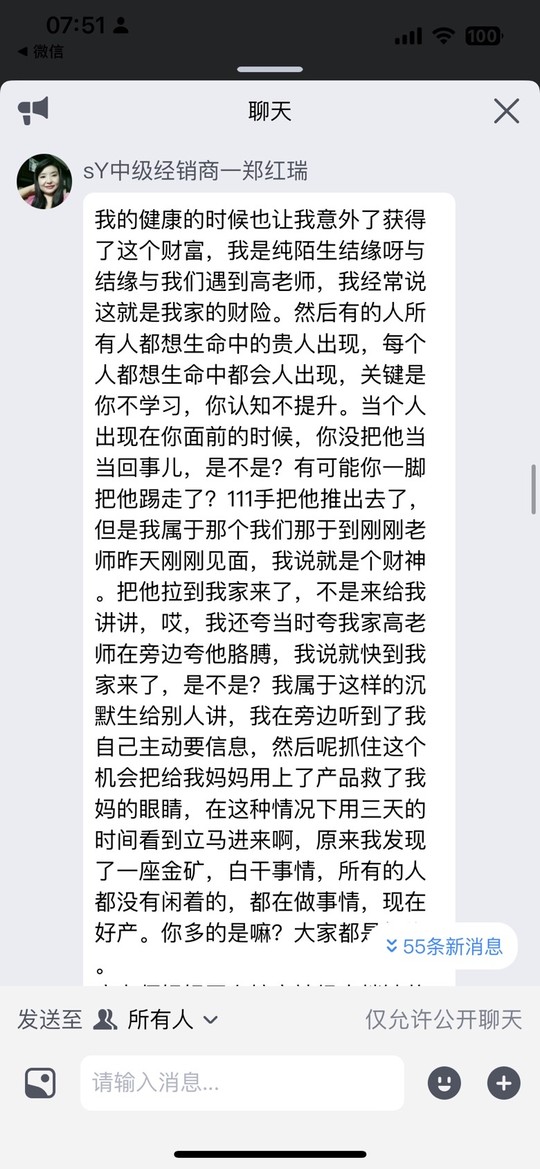540x1169 pixels.
Task: Close the chat panel
Action: 506,111
